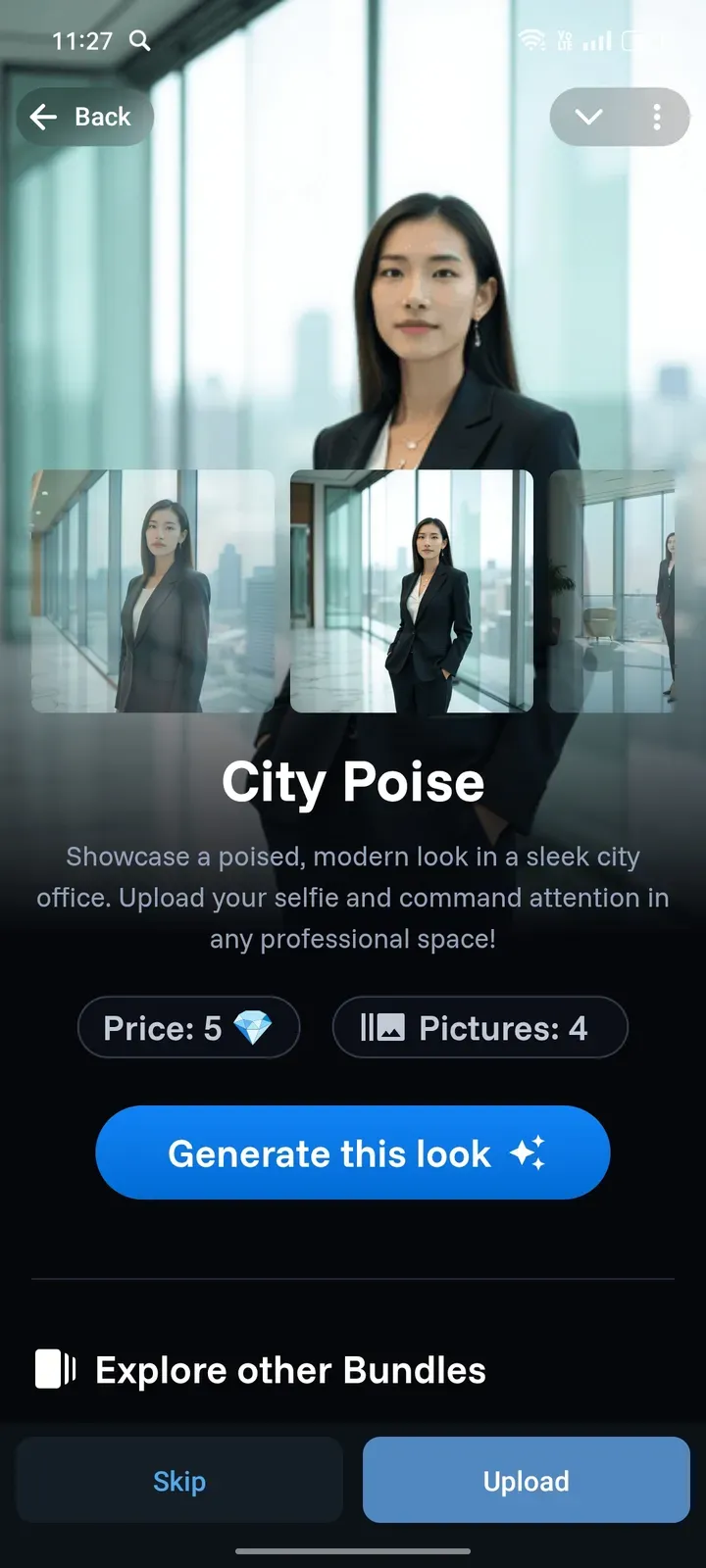Open the three-dot overflow menu
The image size is (706, 1568).
click(657, 118)
